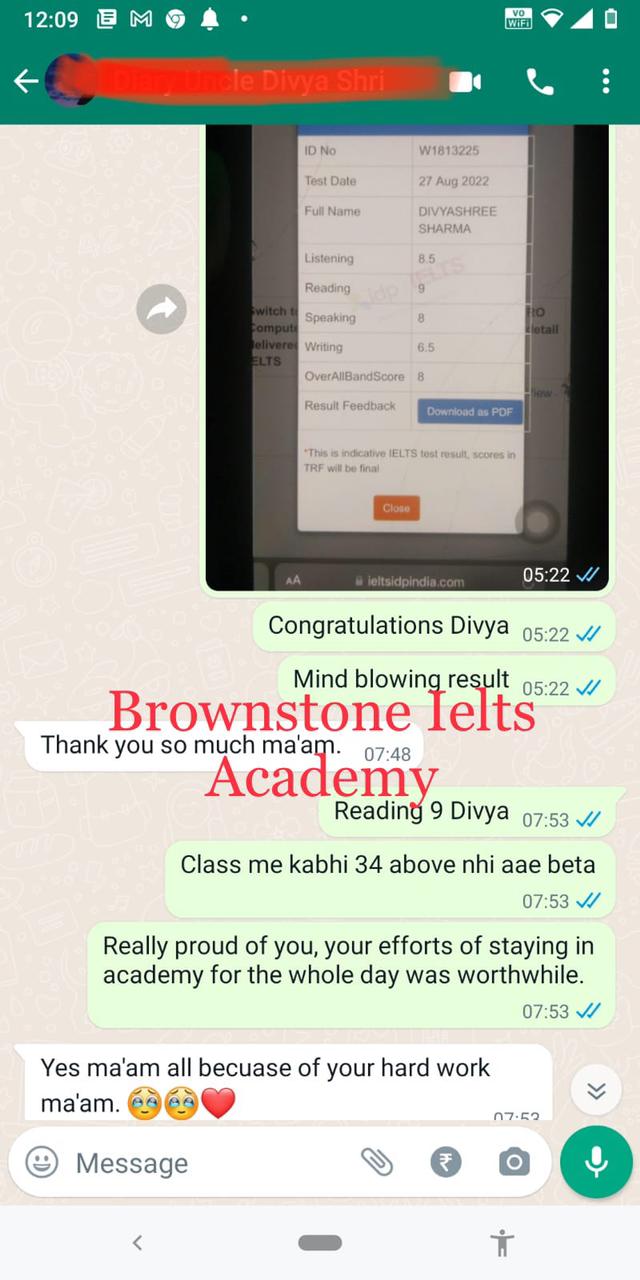Attach a file with the paperclip icon
Image resolution: width=640 pixels, height=1280 pixels.
(377, 1162)
